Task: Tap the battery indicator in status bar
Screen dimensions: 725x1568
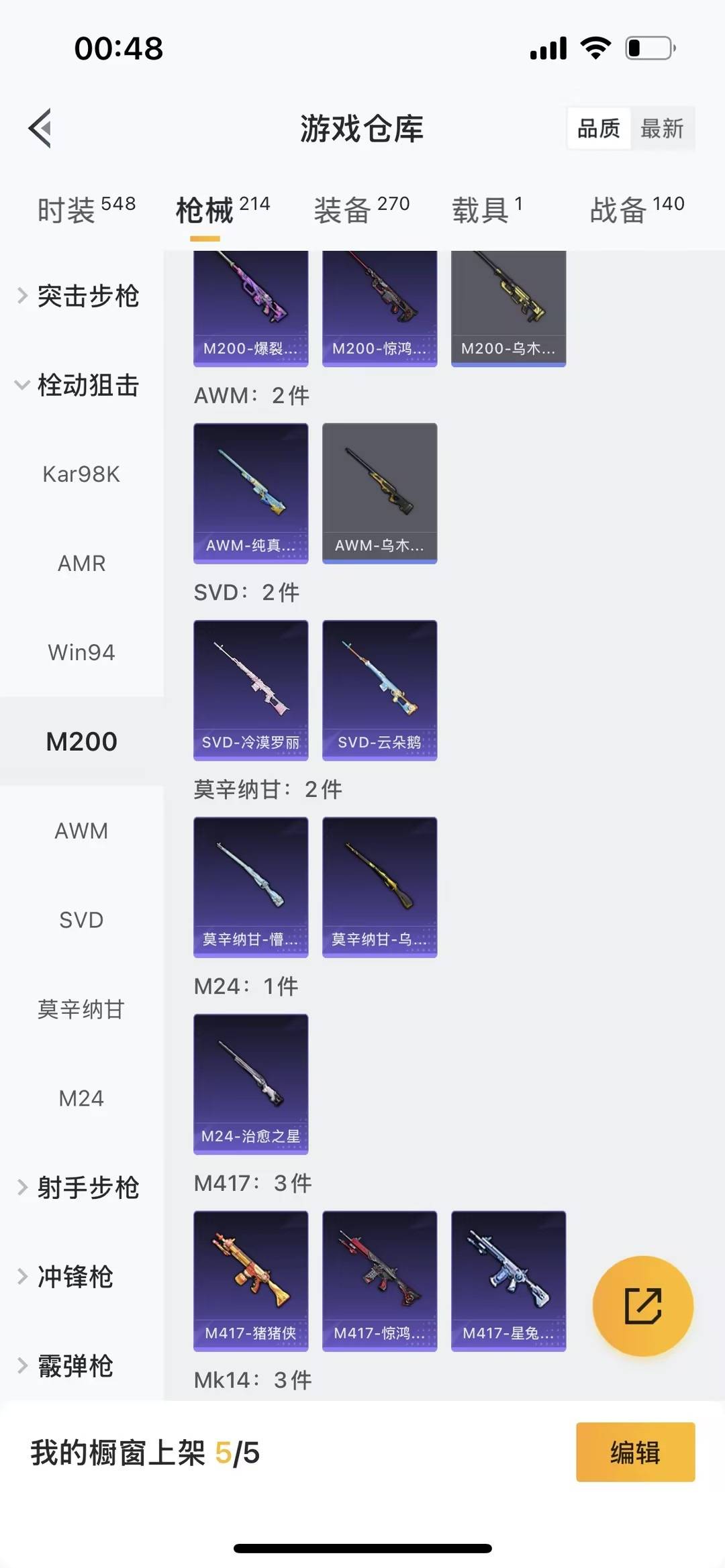Action: [x=649, y=47]
